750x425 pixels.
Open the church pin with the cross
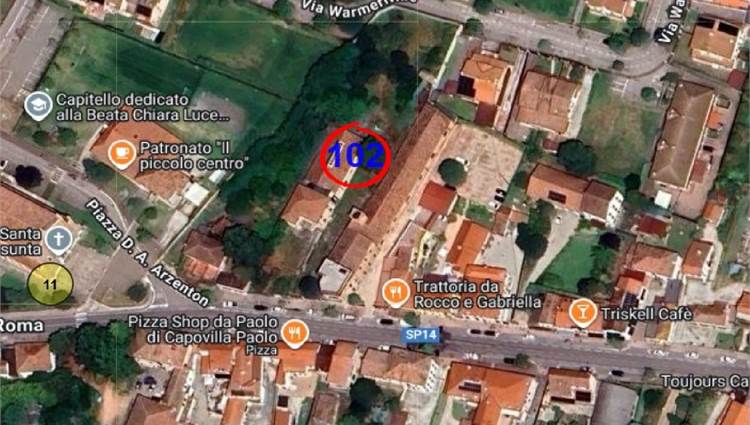[60, 238]
